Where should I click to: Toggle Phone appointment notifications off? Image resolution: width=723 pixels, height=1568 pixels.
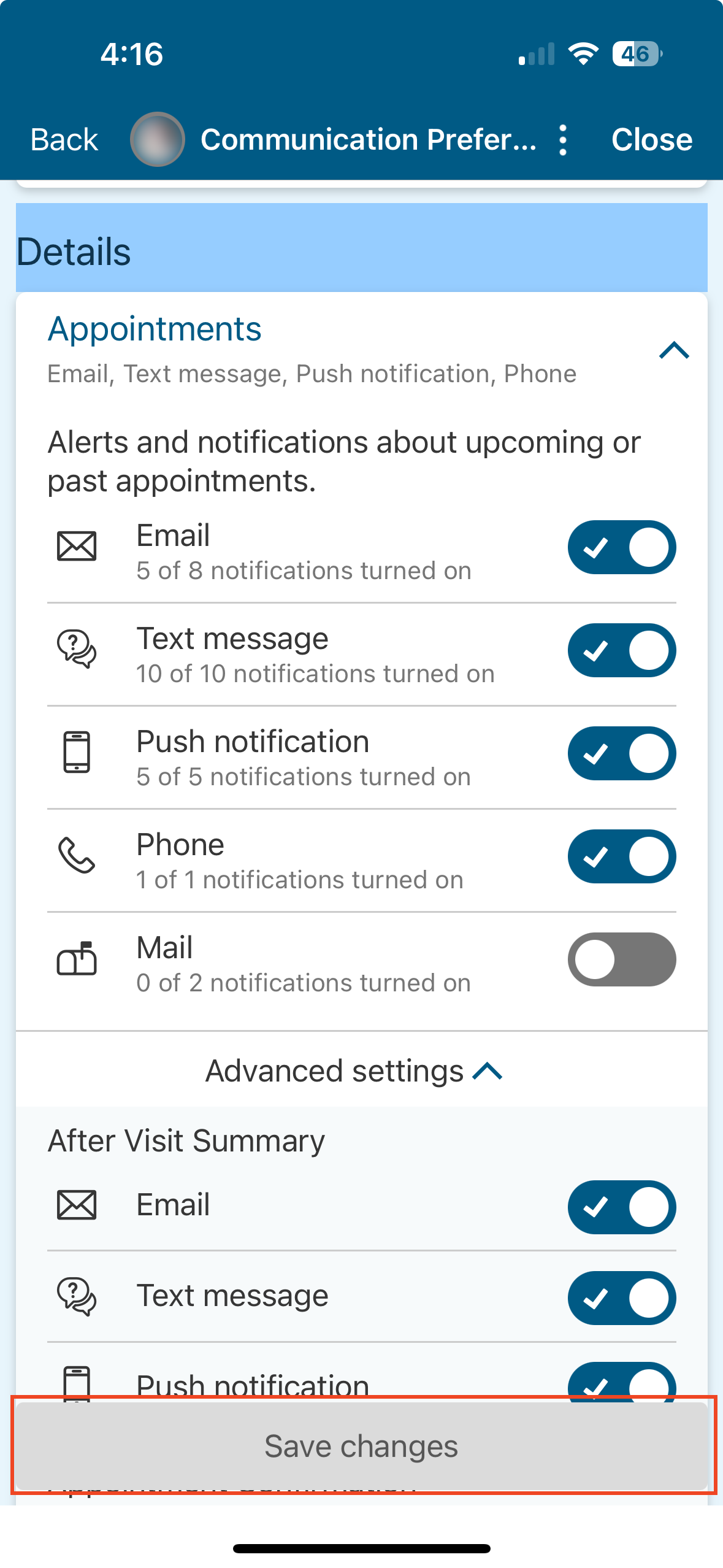pyautogui.click(x=622, y=856)
